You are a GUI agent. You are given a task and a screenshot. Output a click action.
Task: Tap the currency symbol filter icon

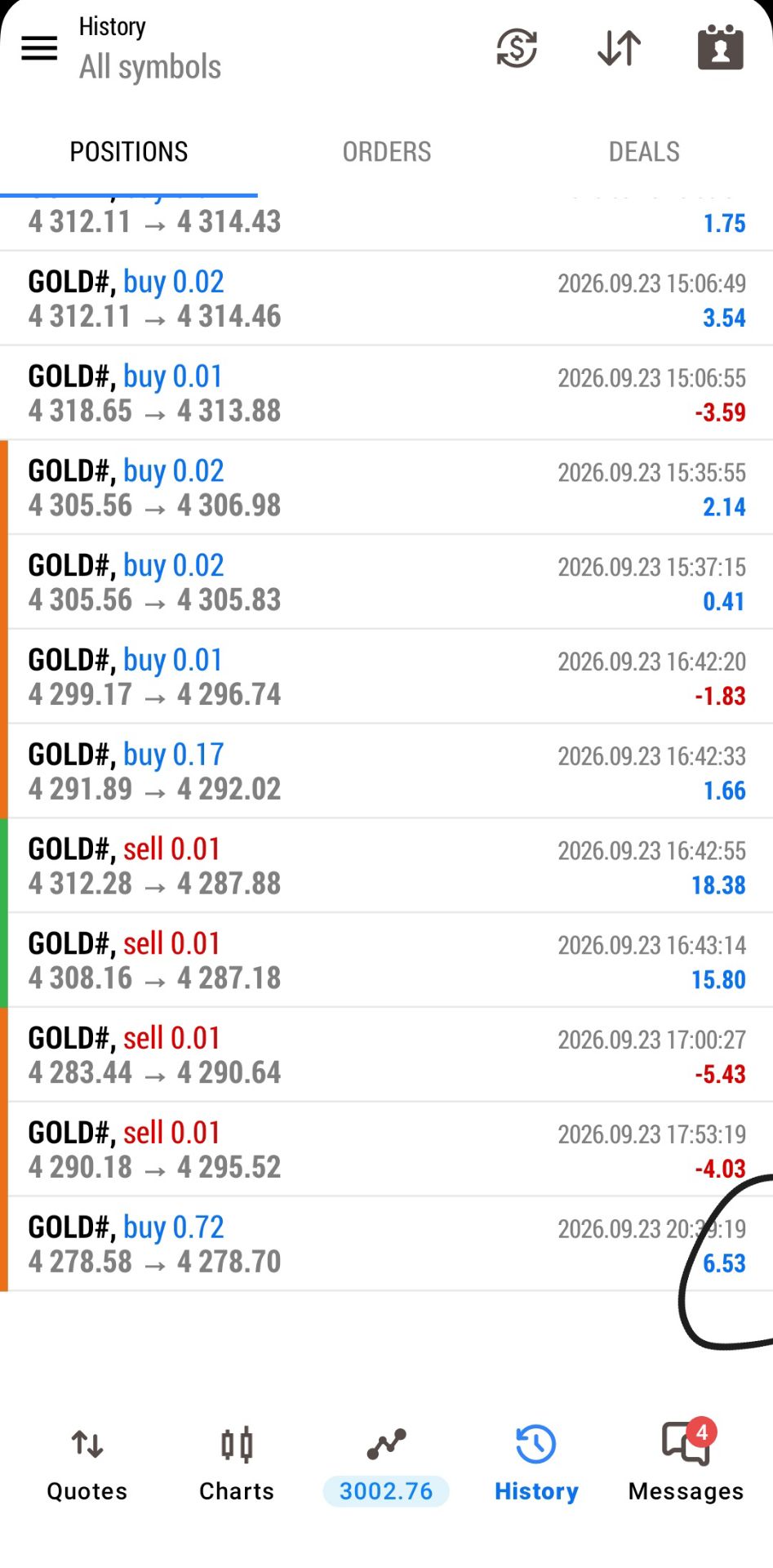point(517,48)
